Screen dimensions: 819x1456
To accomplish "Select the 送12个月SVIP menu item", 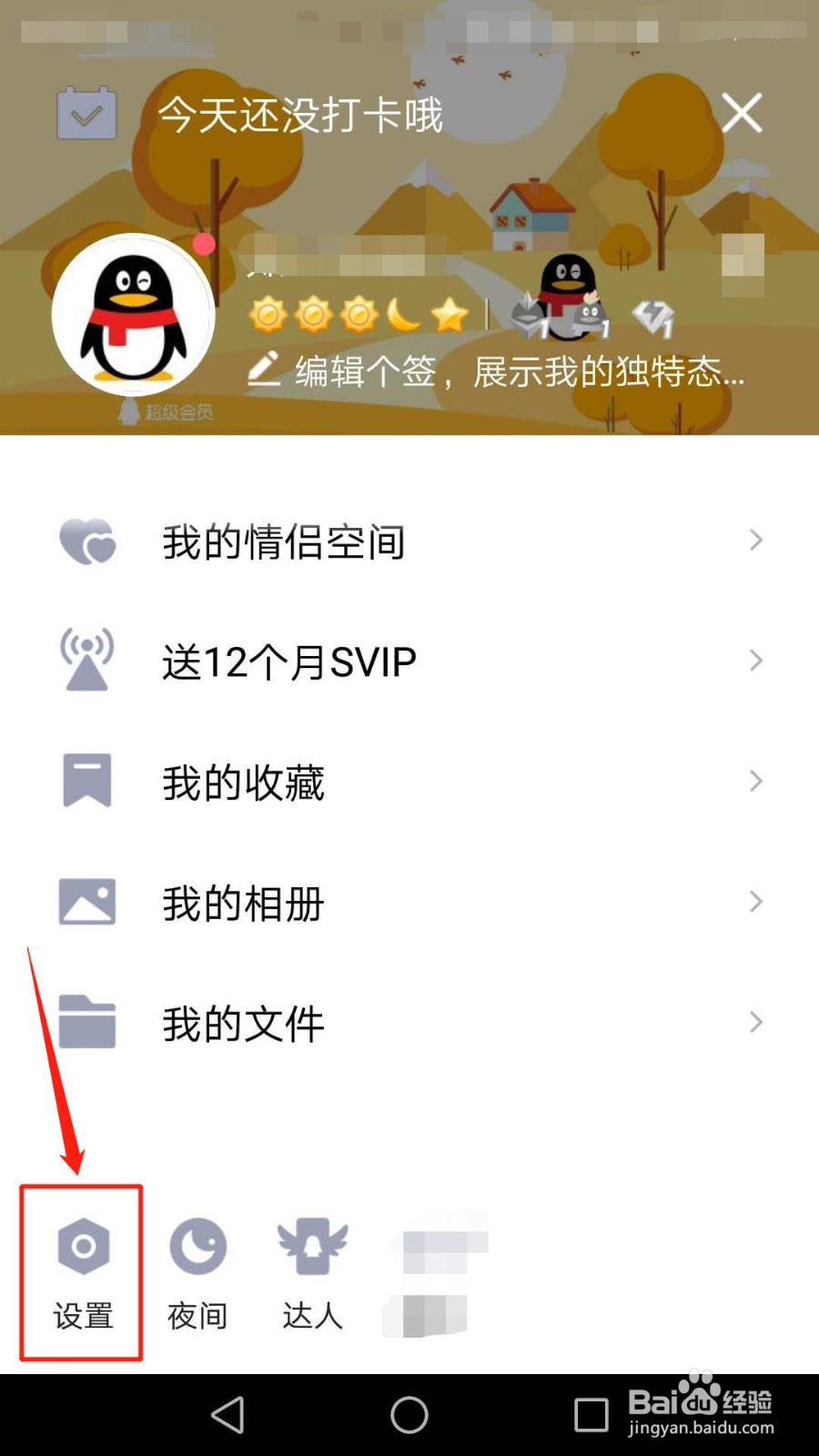I will click(288, 660).
